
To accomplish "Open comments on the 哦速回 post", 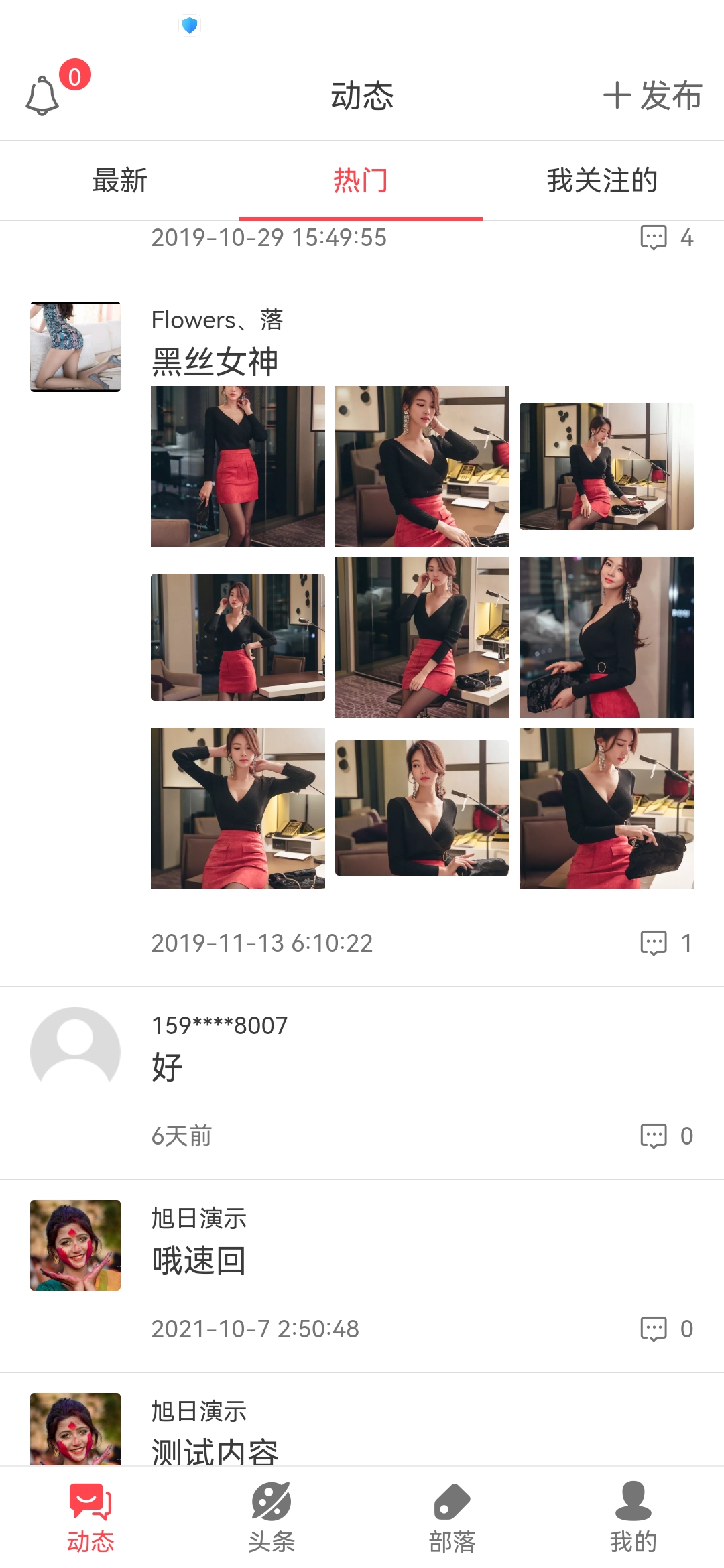I will pos(654,1329).
